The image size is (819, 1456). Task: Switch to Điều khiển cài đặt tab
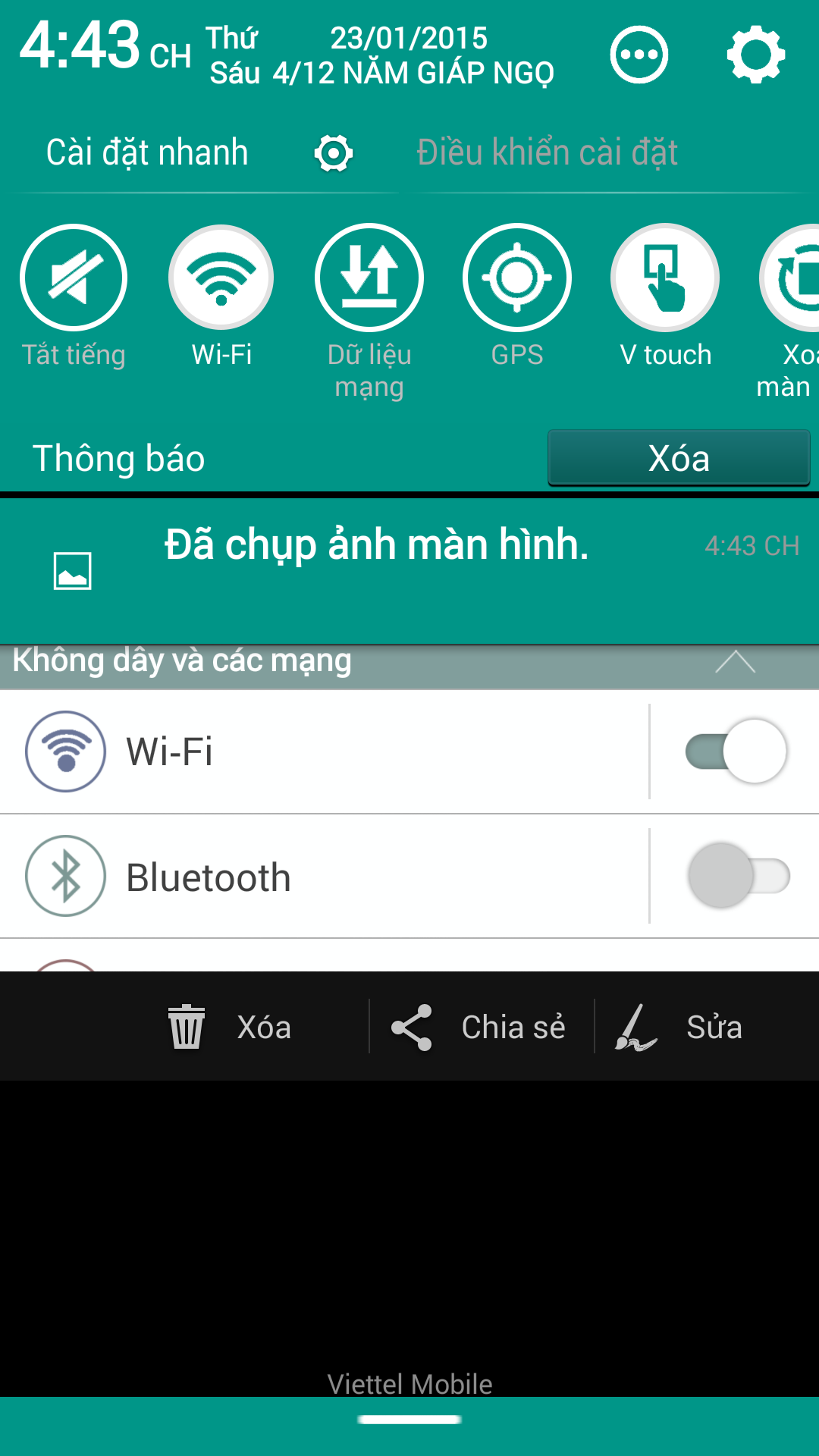point(547,152)
